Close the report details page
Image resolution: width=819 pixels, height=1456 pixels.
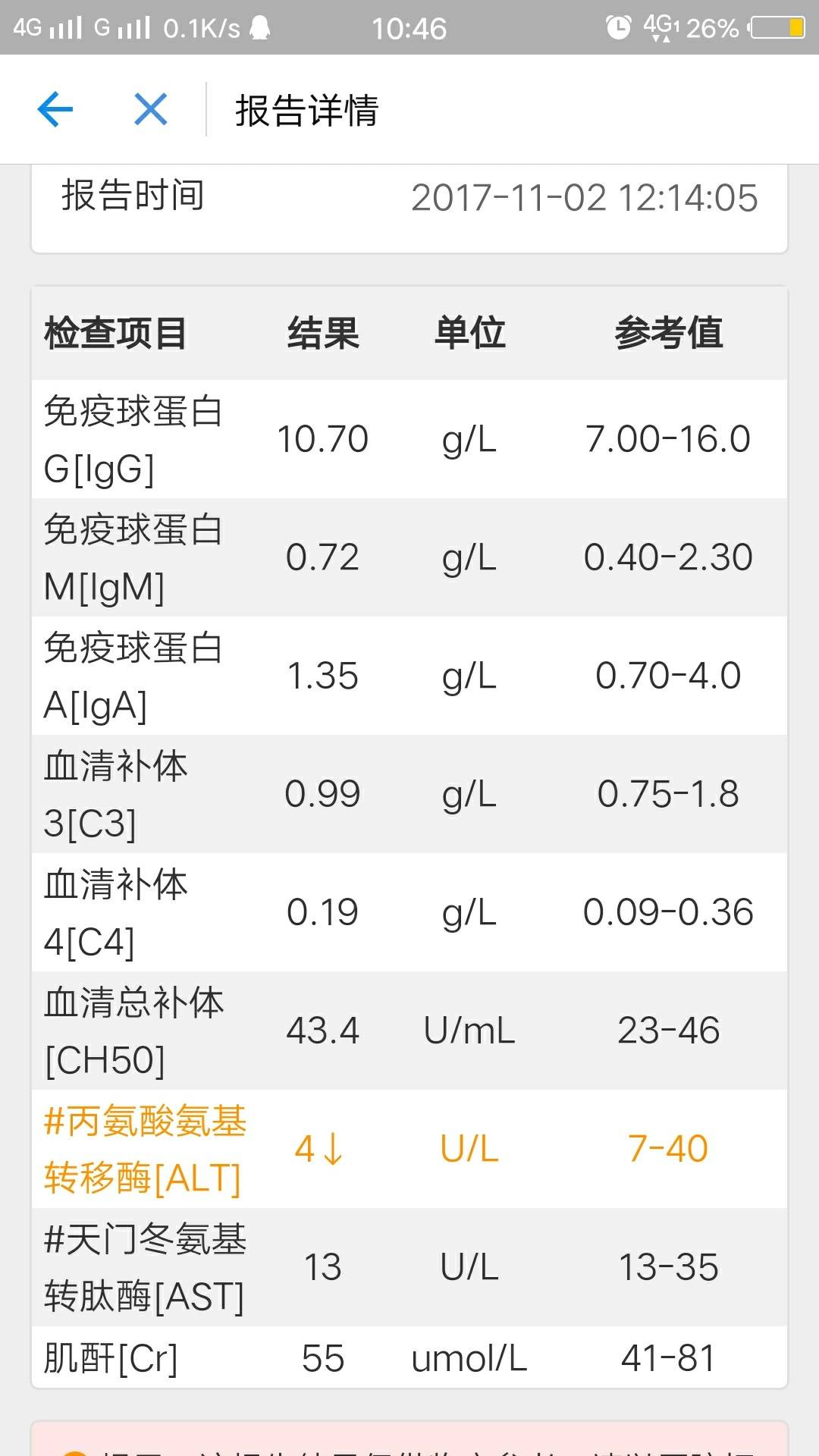tap(150, 109)
